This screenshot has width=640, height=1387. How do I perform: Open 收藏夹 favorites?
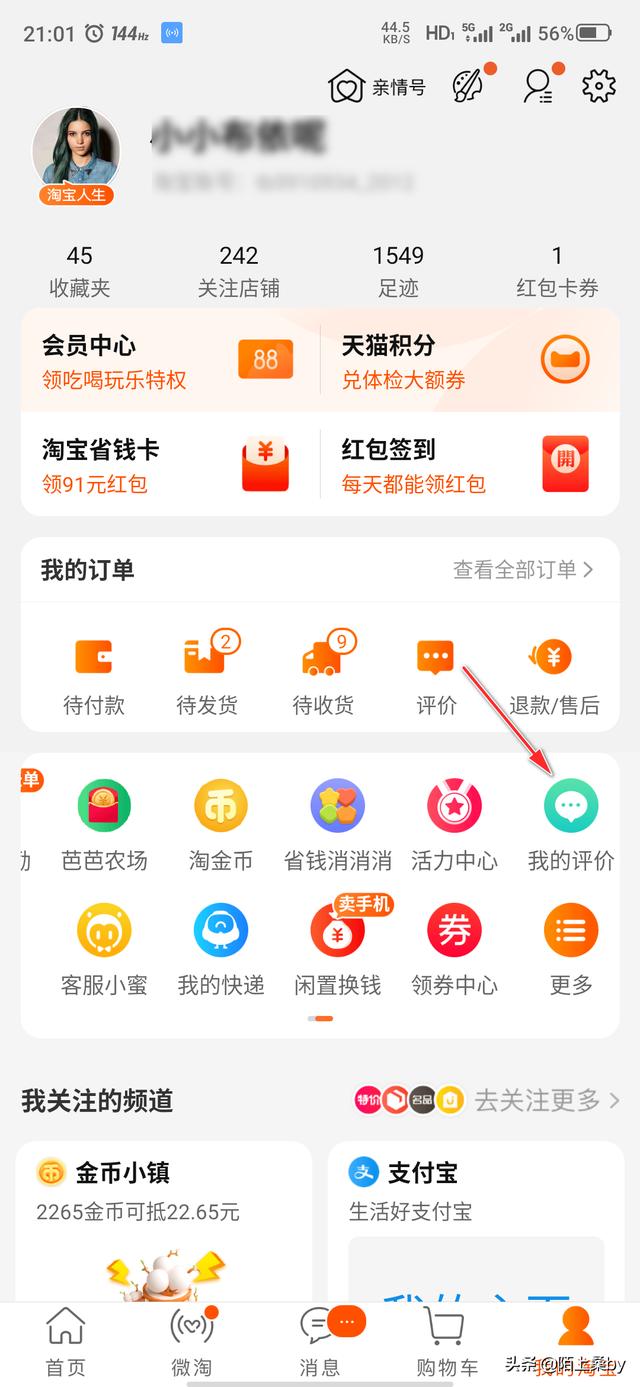coord(80,271)
